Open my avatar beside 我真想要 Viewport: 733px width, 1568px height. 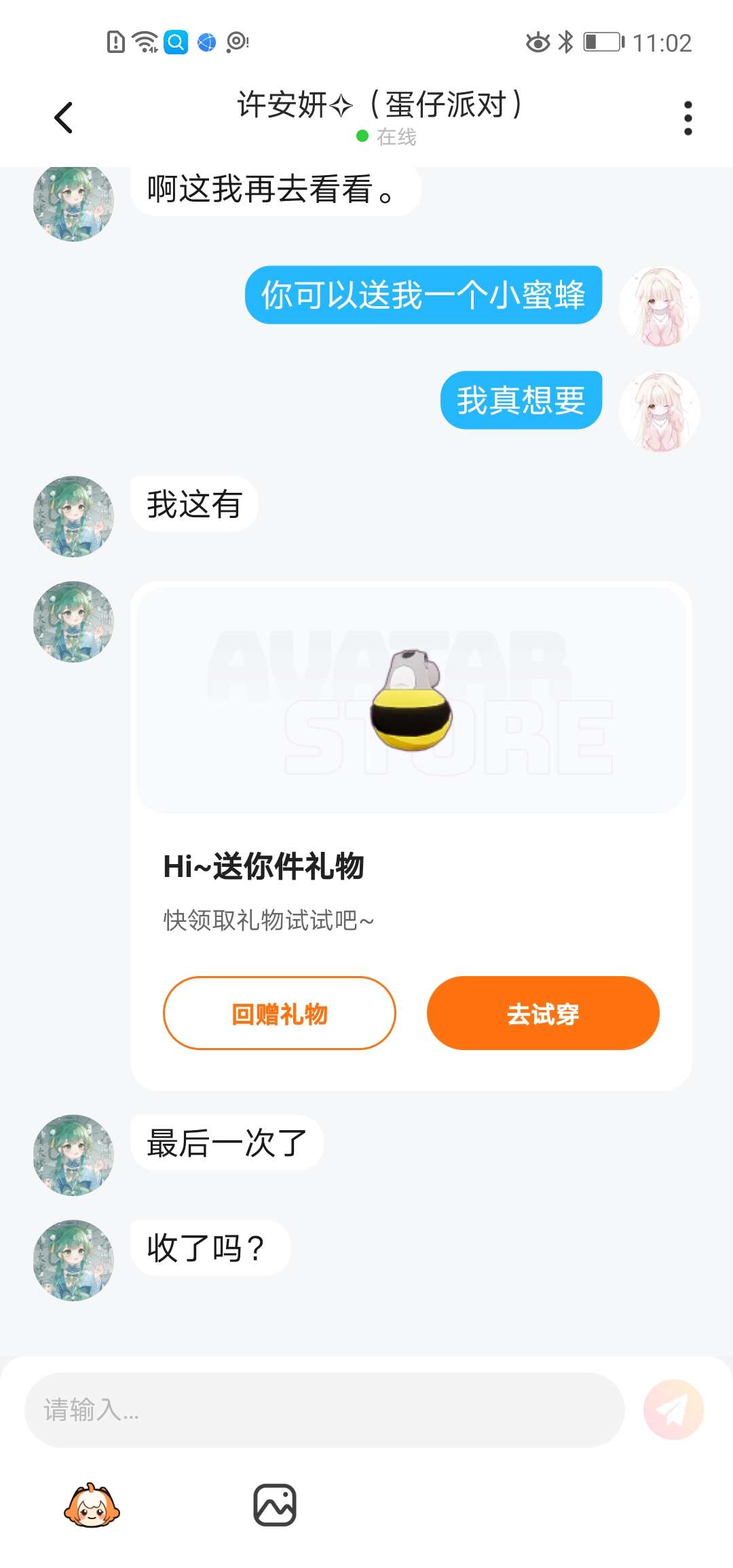pyautogui.click(x=659, y=411)
